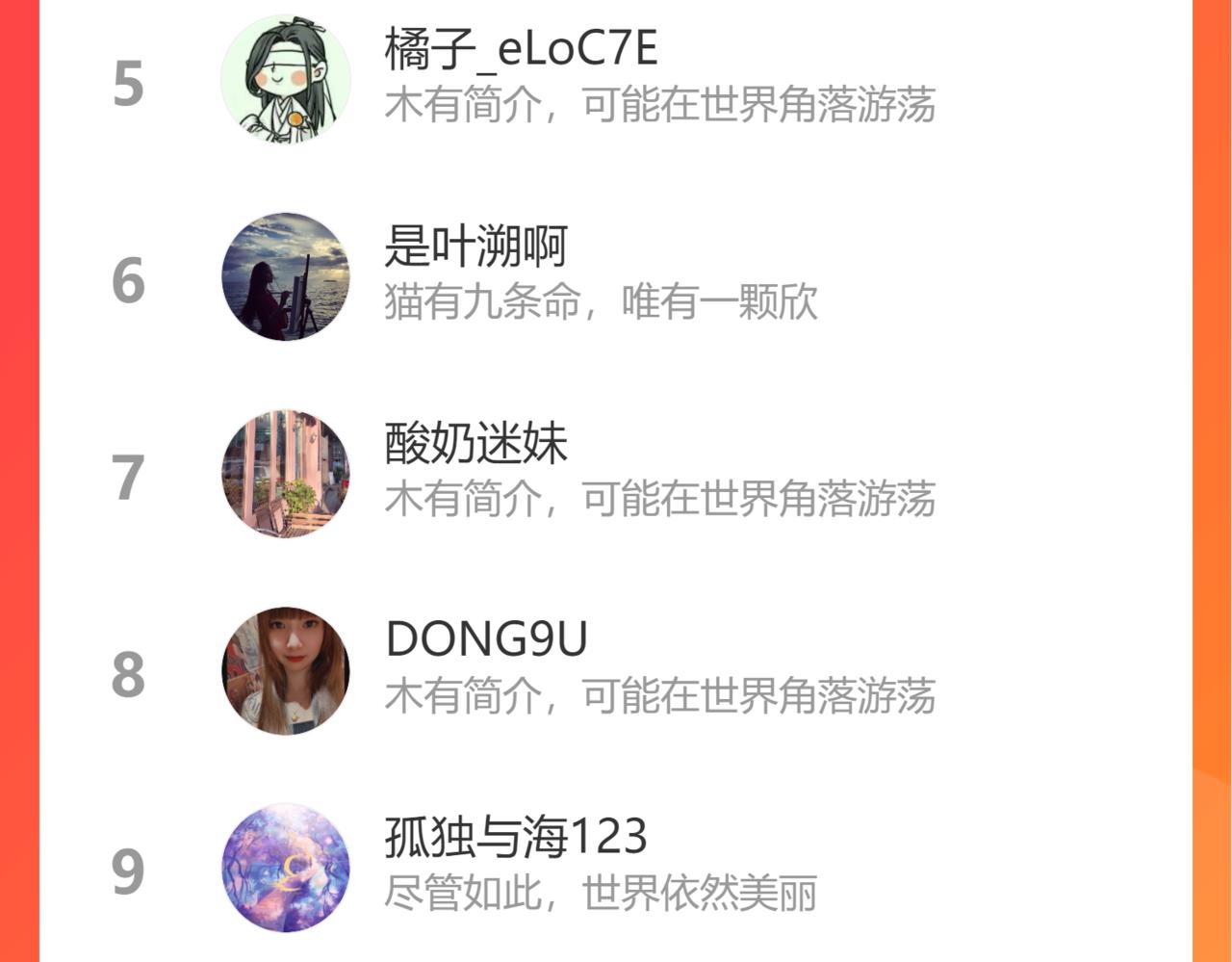Open 是叶溯啊's profile row

(x=475, y=247)
